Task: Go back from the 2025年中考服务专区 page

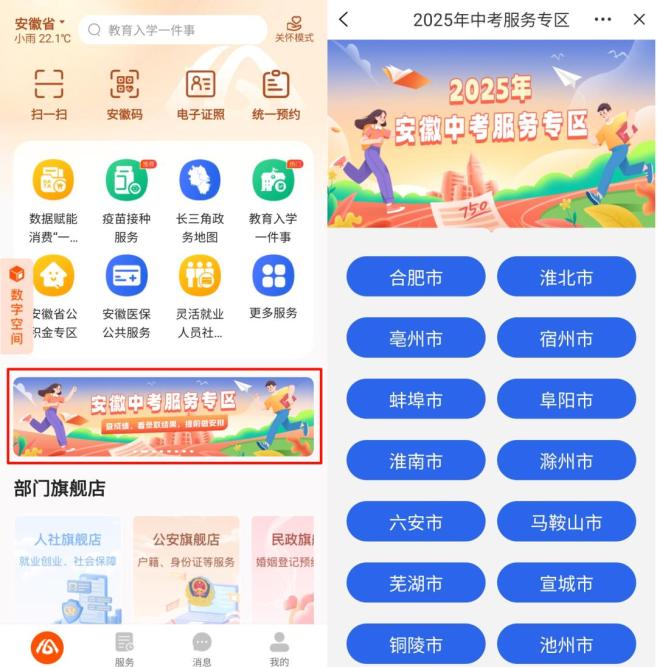Action: [344, 20]
